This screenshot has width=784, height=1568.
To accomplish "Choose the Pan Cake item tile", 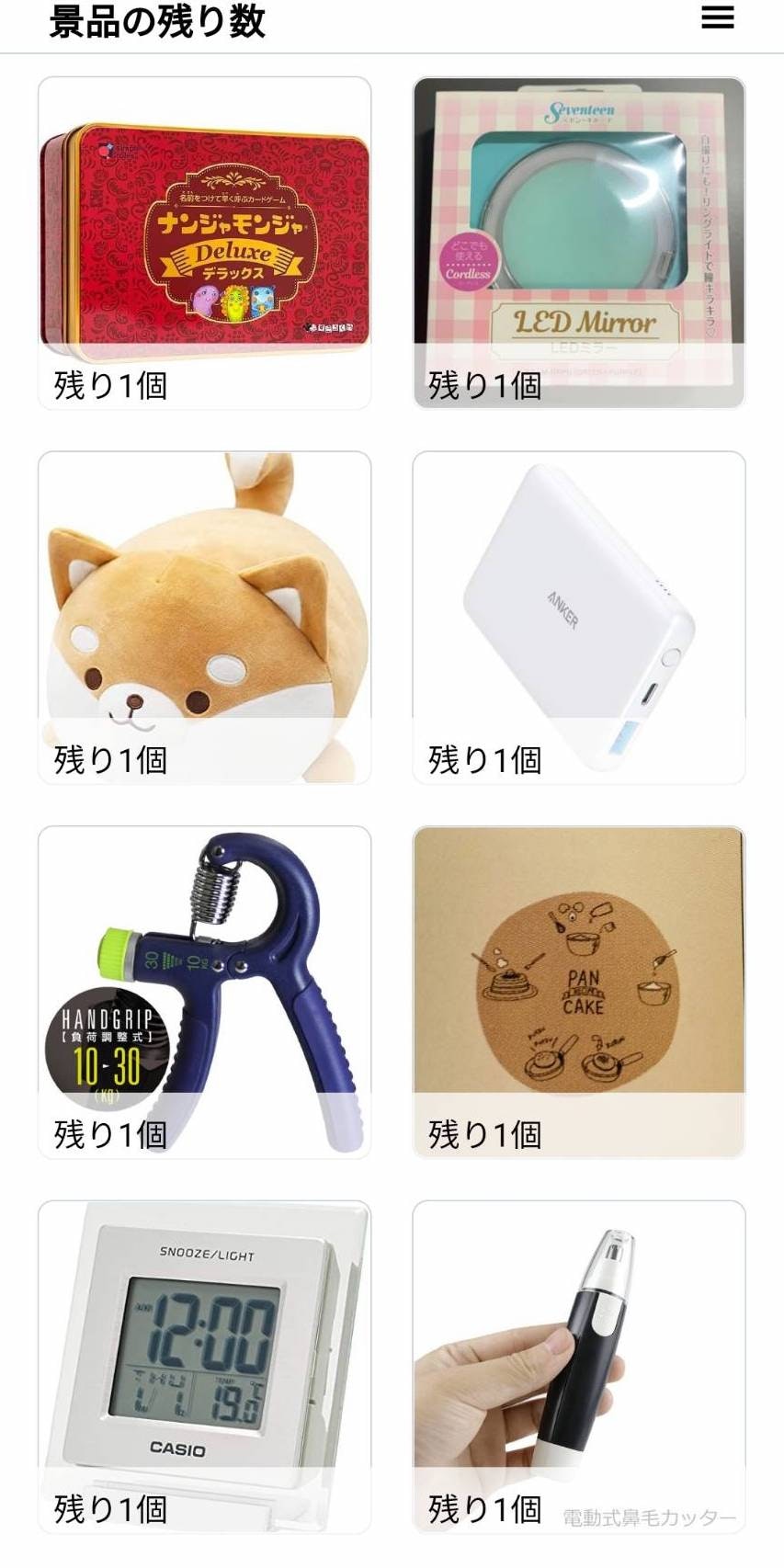I will [x=579, y=993].
